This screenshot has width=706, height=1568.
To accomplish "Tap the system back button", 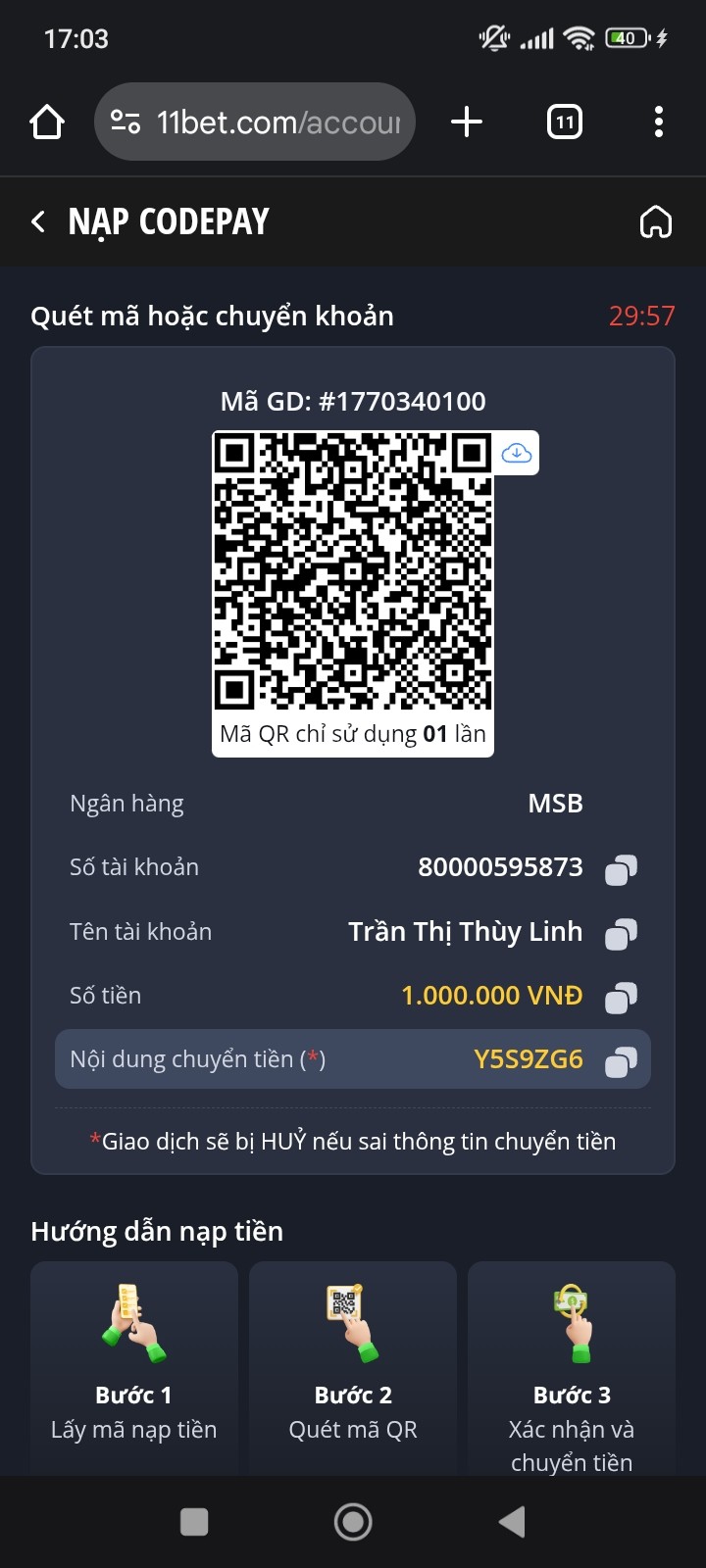I will click(512, 1522).
